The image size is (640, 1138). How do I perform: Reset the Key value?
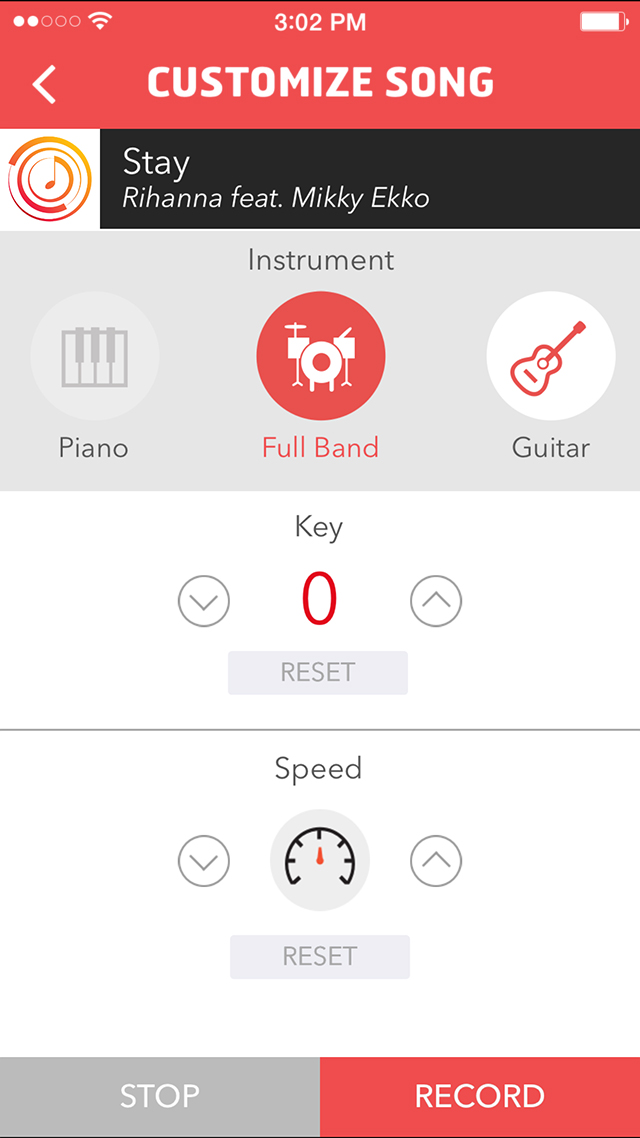[x=318, y=672]
